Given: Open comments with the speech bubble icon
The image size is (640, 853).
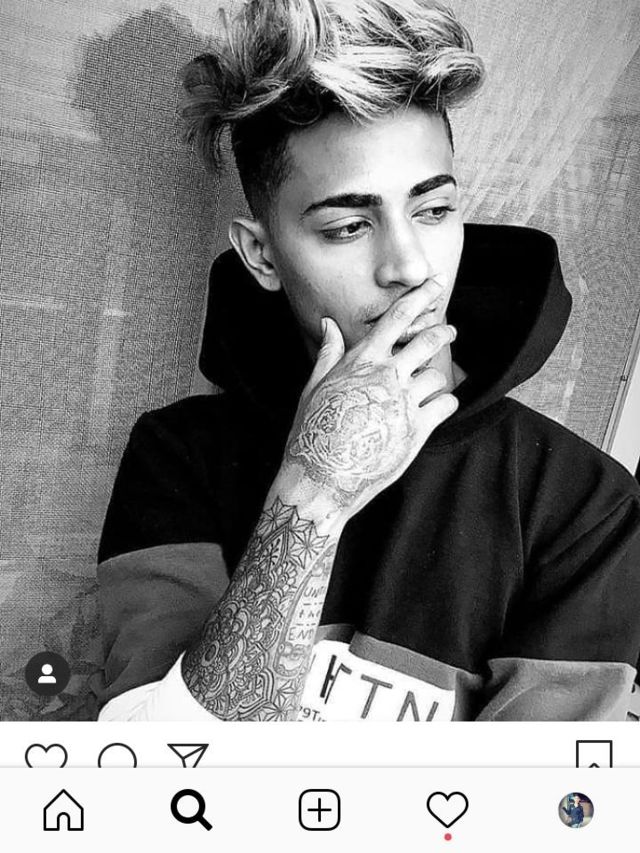Looking at the screenshot, I should click(117, 757).
